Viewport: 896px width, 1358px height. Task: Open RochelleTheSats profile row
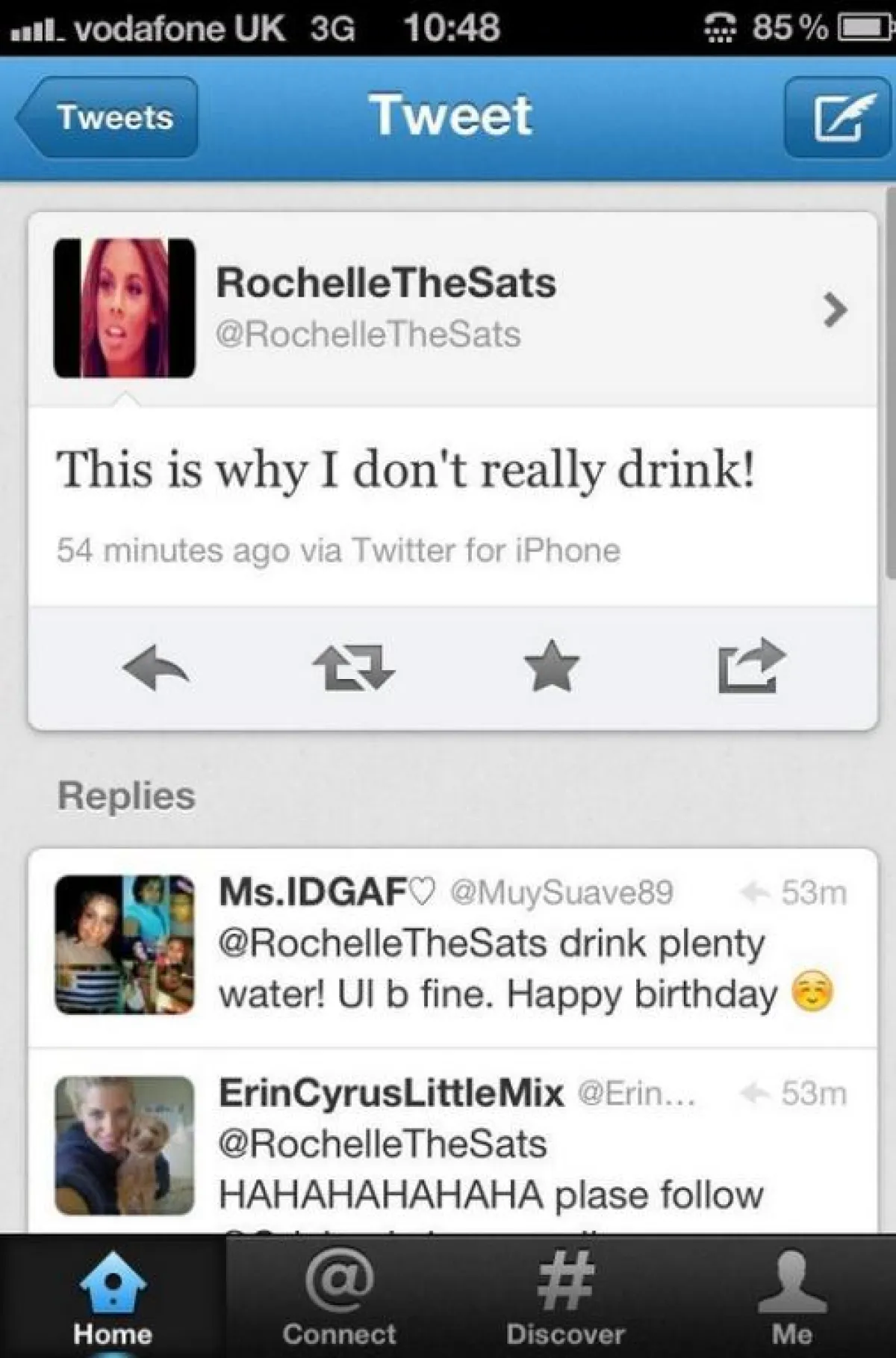[x=452, y=309]
